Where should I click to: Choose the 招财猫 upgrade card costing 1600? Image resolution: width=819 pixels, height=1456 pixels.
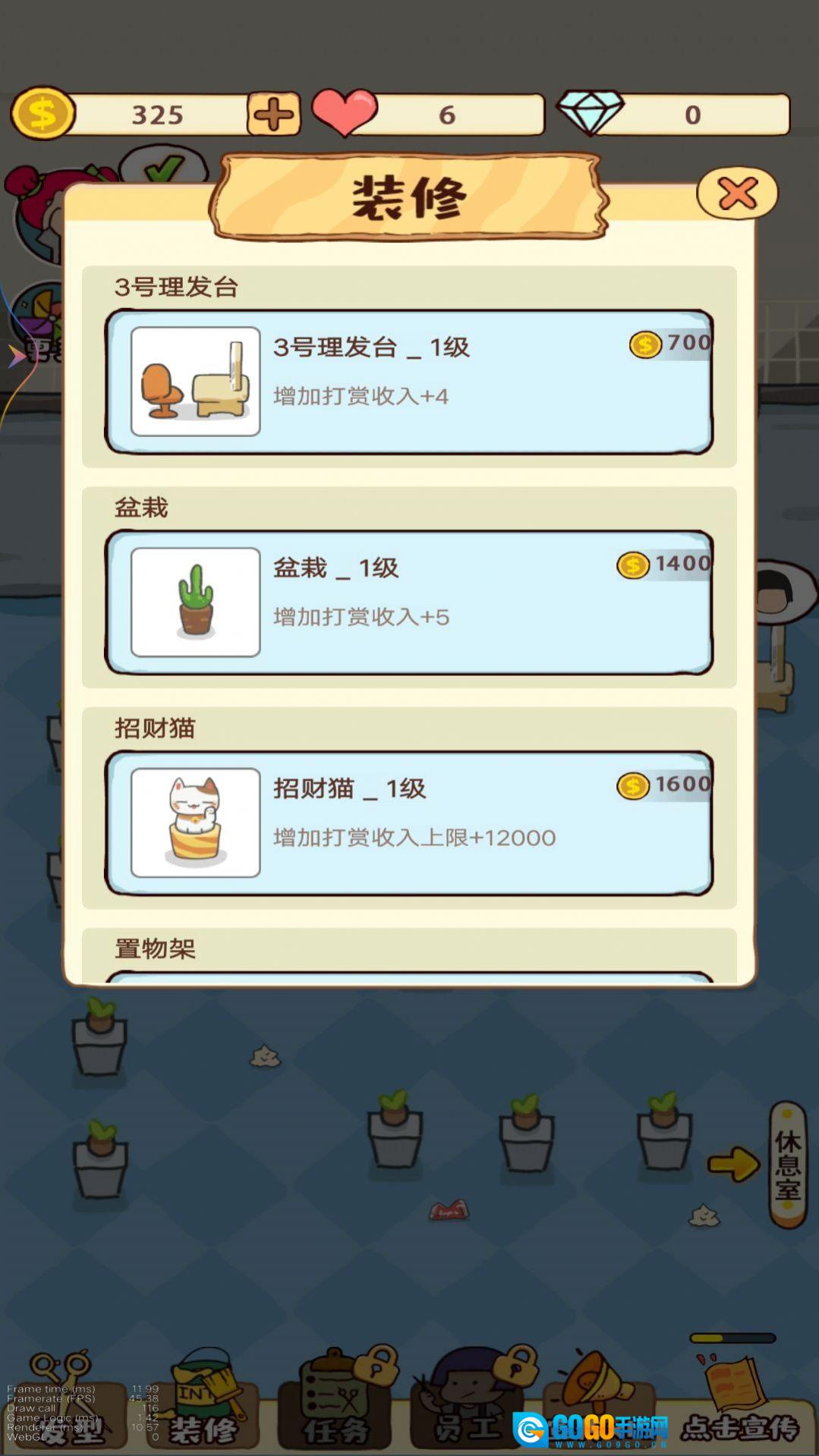point(409,823)
